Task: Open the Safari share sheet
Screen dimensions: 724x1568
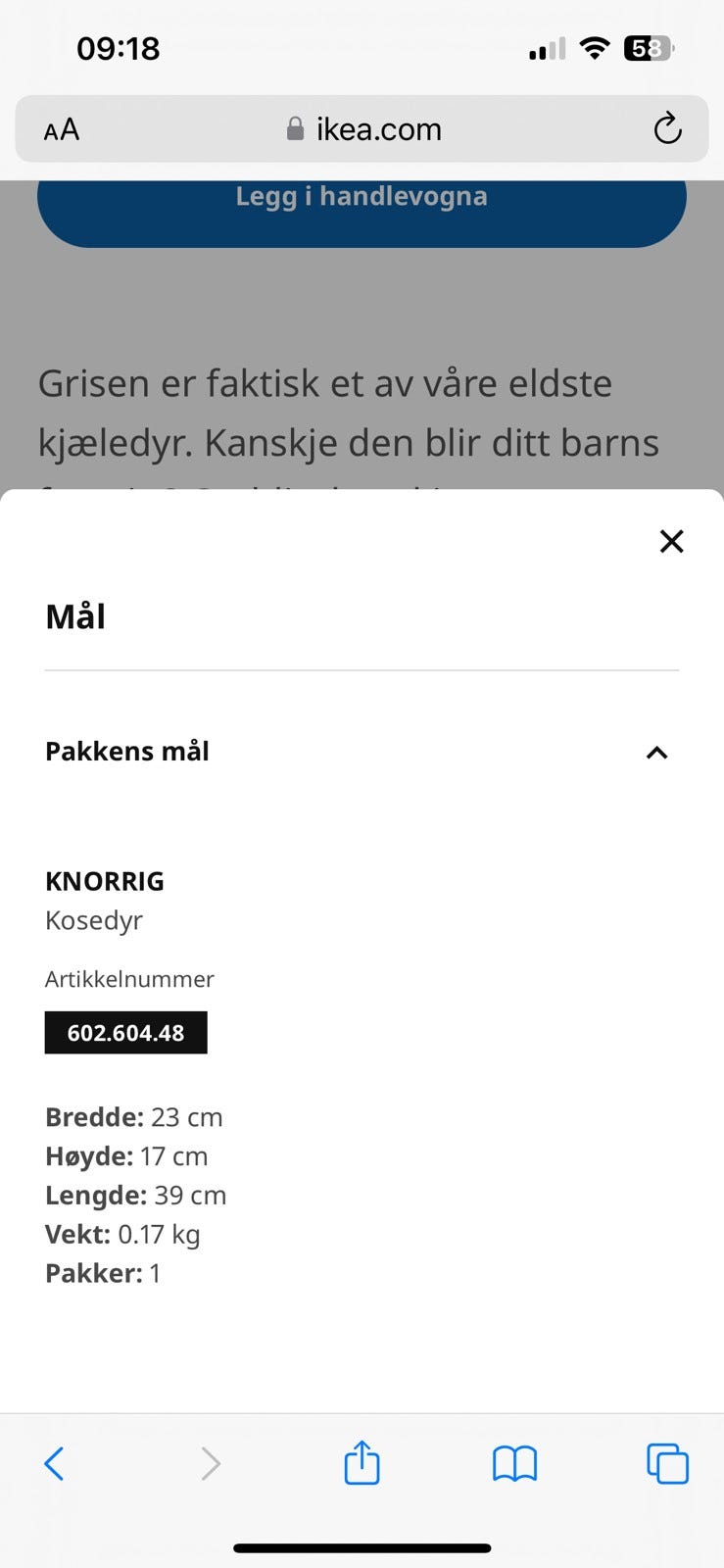Action: tap(362, 1463)
